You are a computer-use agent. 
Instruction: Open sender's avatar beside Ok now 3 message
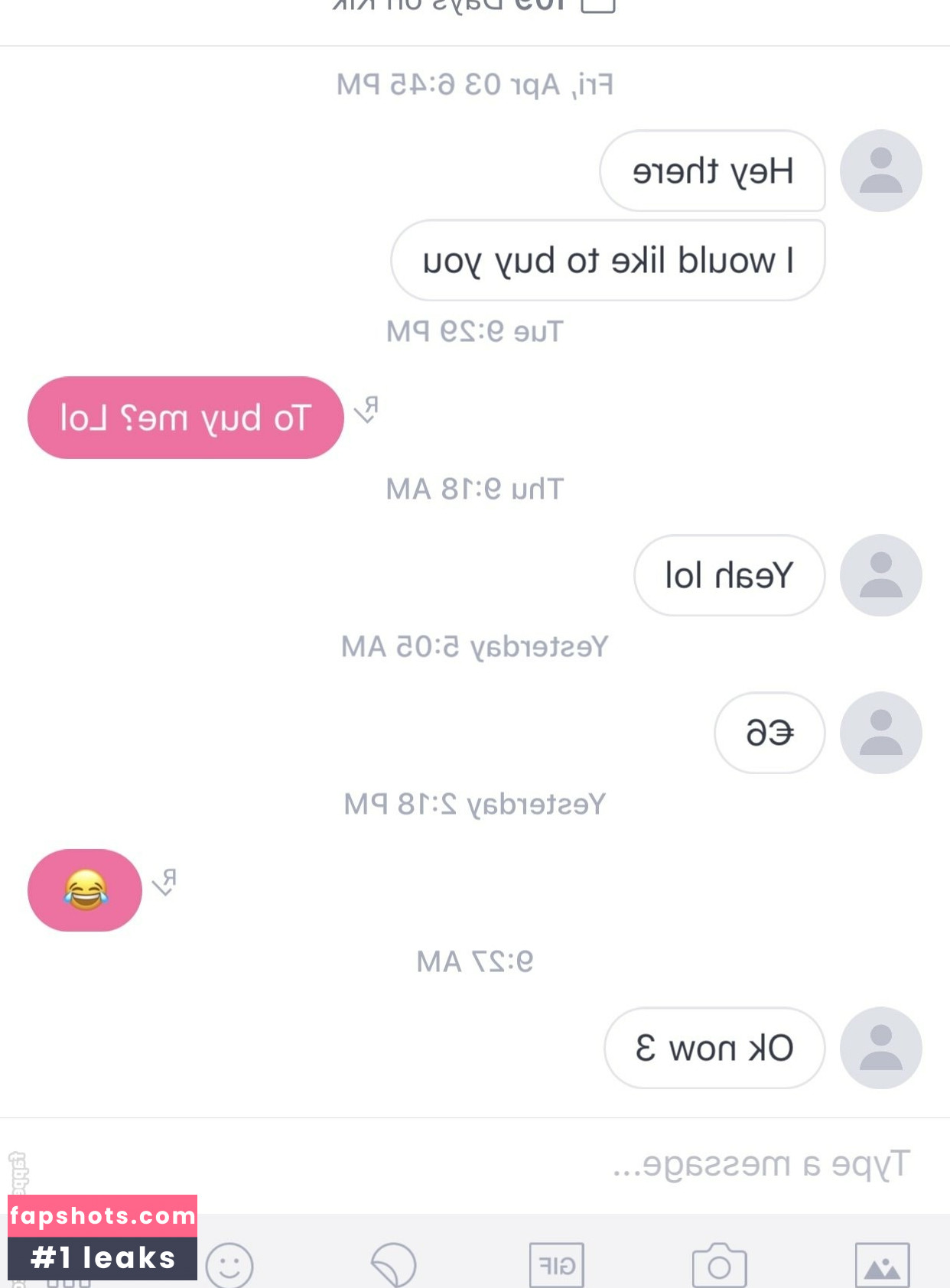[x=880, y=1047]
